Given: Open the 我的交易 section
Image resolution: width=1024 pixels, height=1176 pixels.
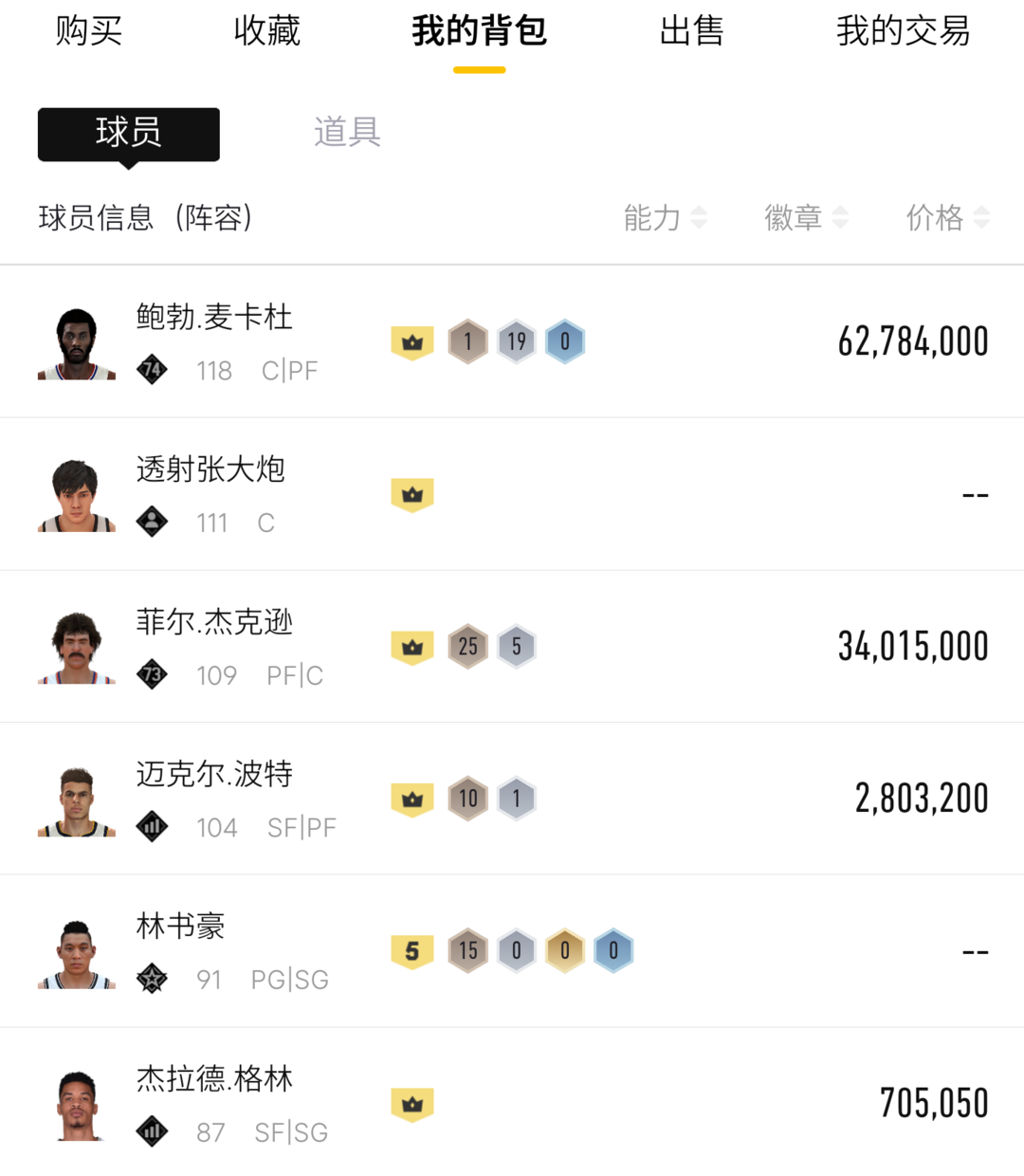Looking at the screenshot, I should (x=903, y=30).
